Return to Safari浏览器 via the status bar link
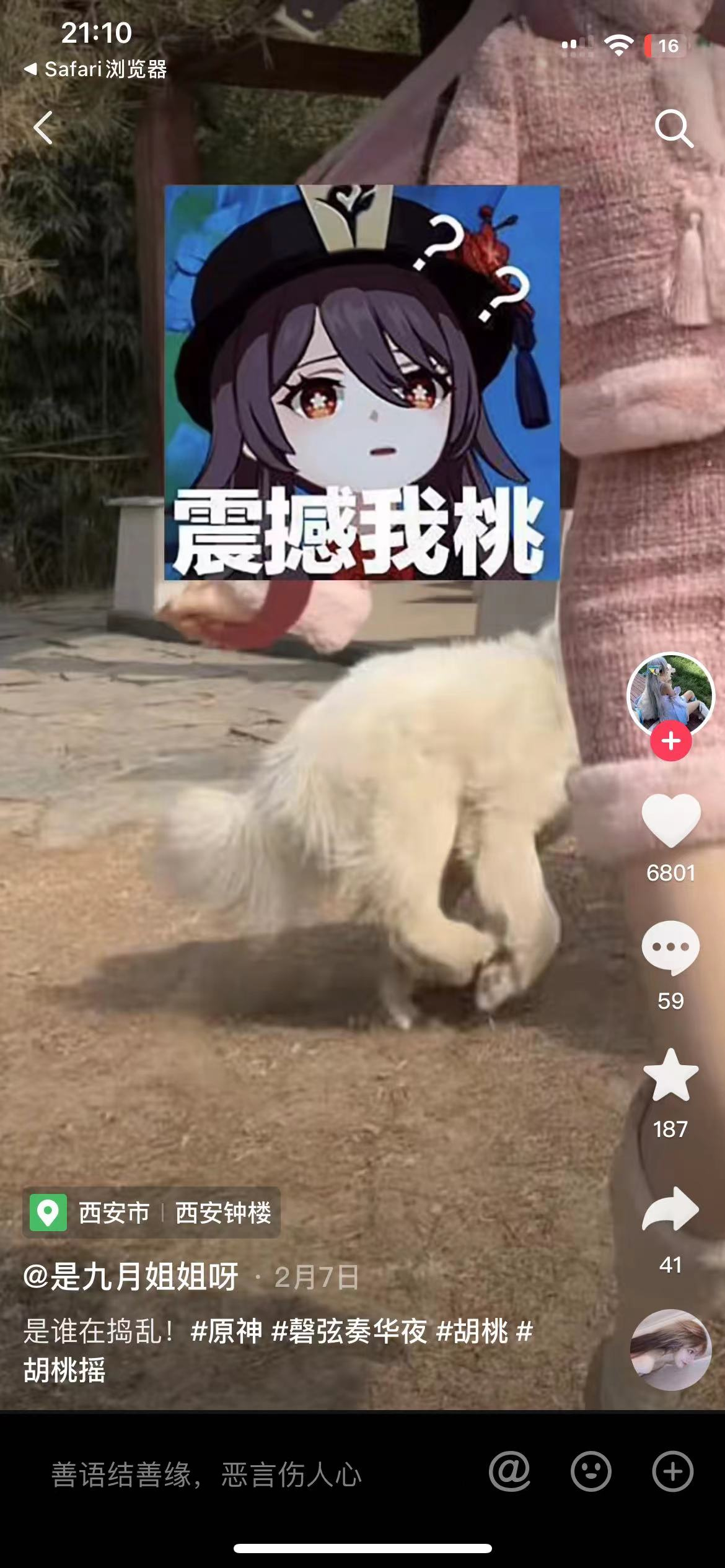This screenshot has width=725, height=1568. [96, 69]
